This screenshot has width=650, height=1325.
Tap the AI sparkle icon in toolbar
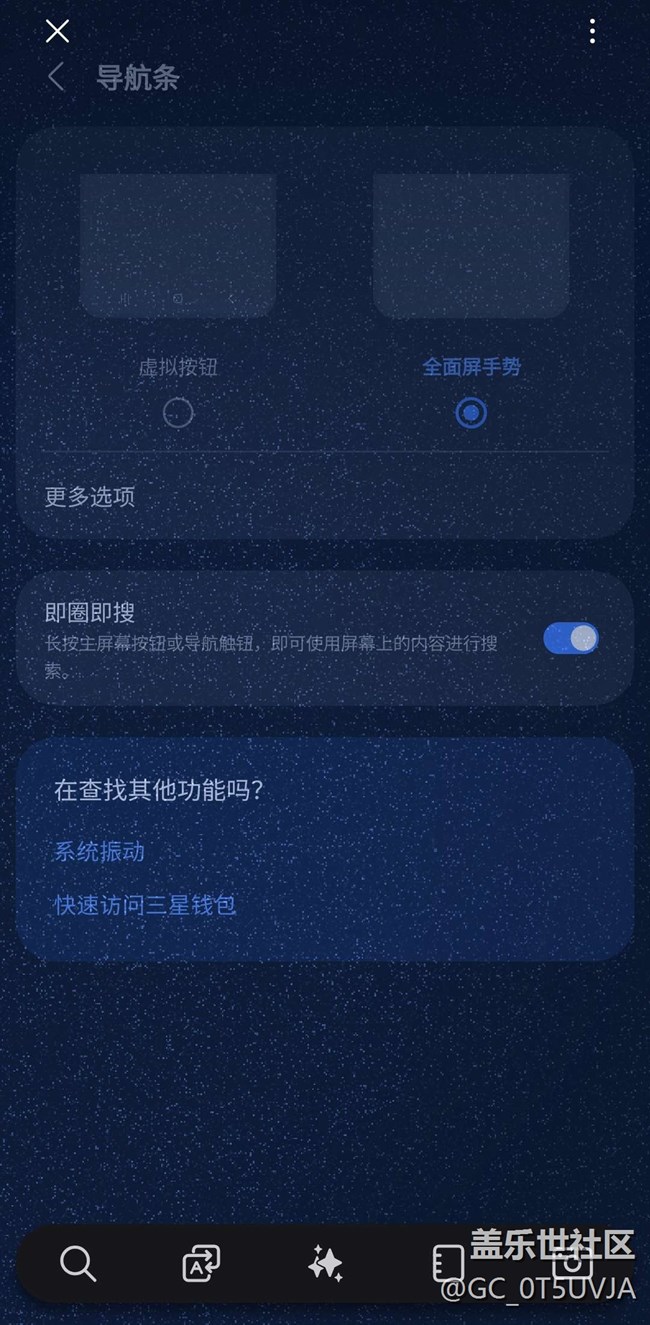[325, 1264]
